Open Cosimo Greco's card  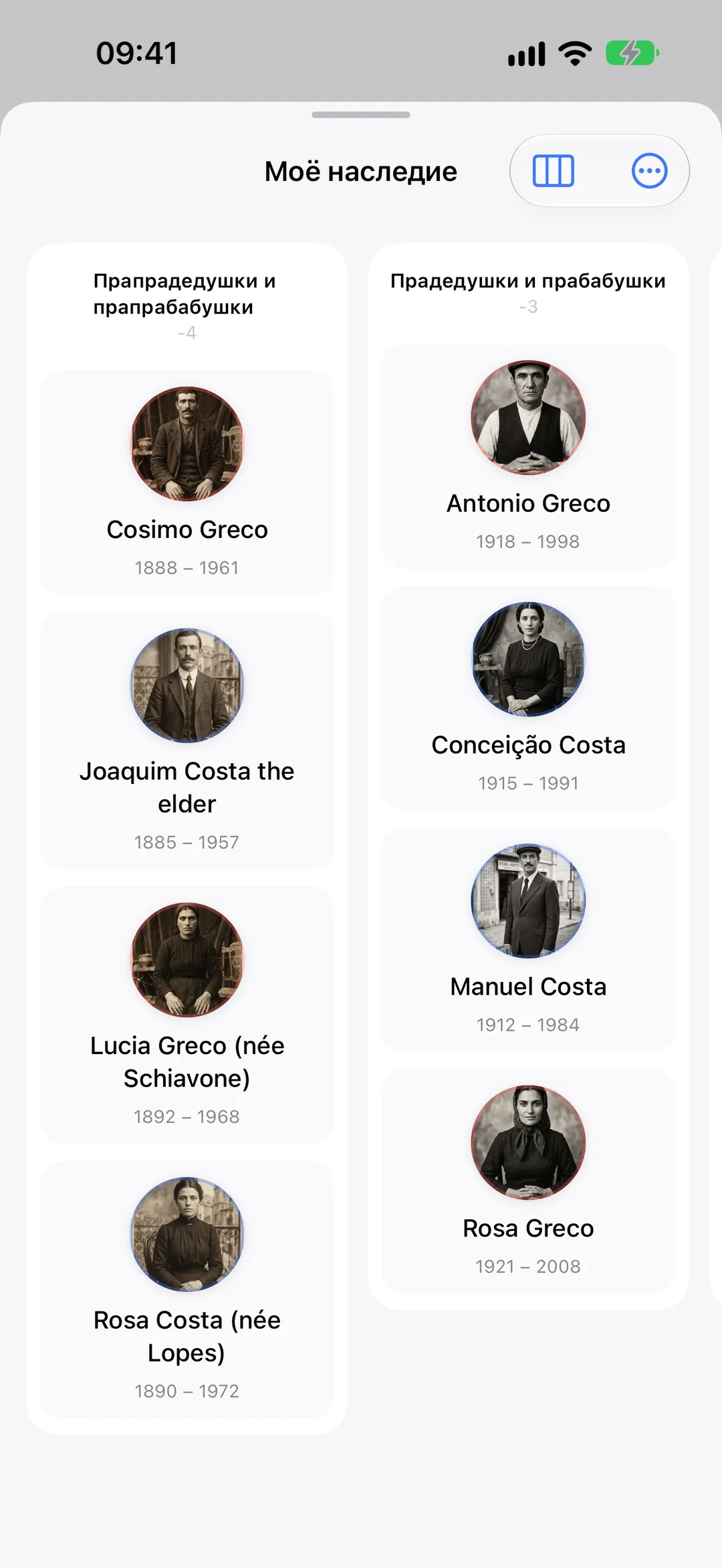pos(187,483)
